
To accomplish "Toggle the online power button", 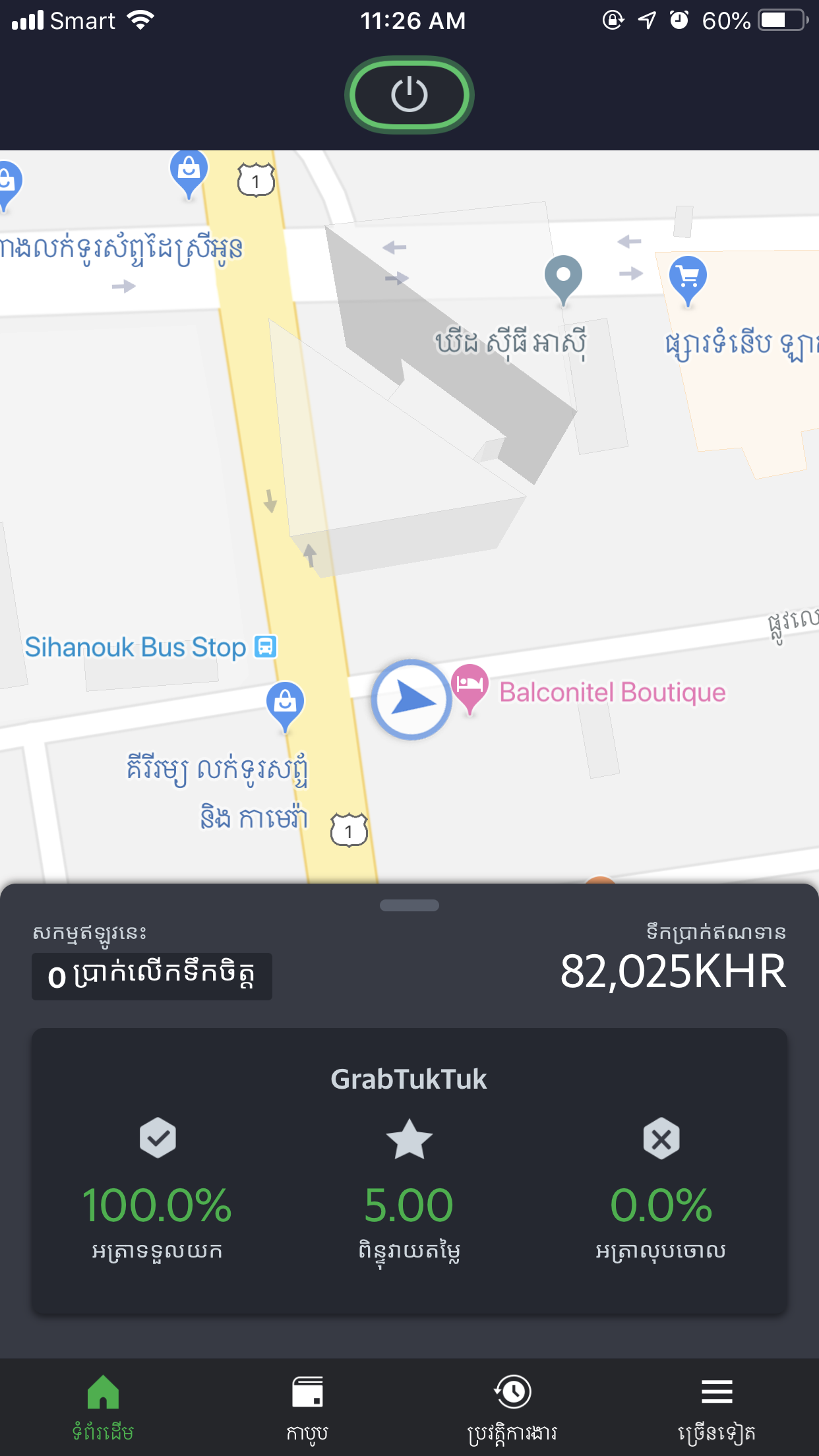I will (x=409, y=95).
